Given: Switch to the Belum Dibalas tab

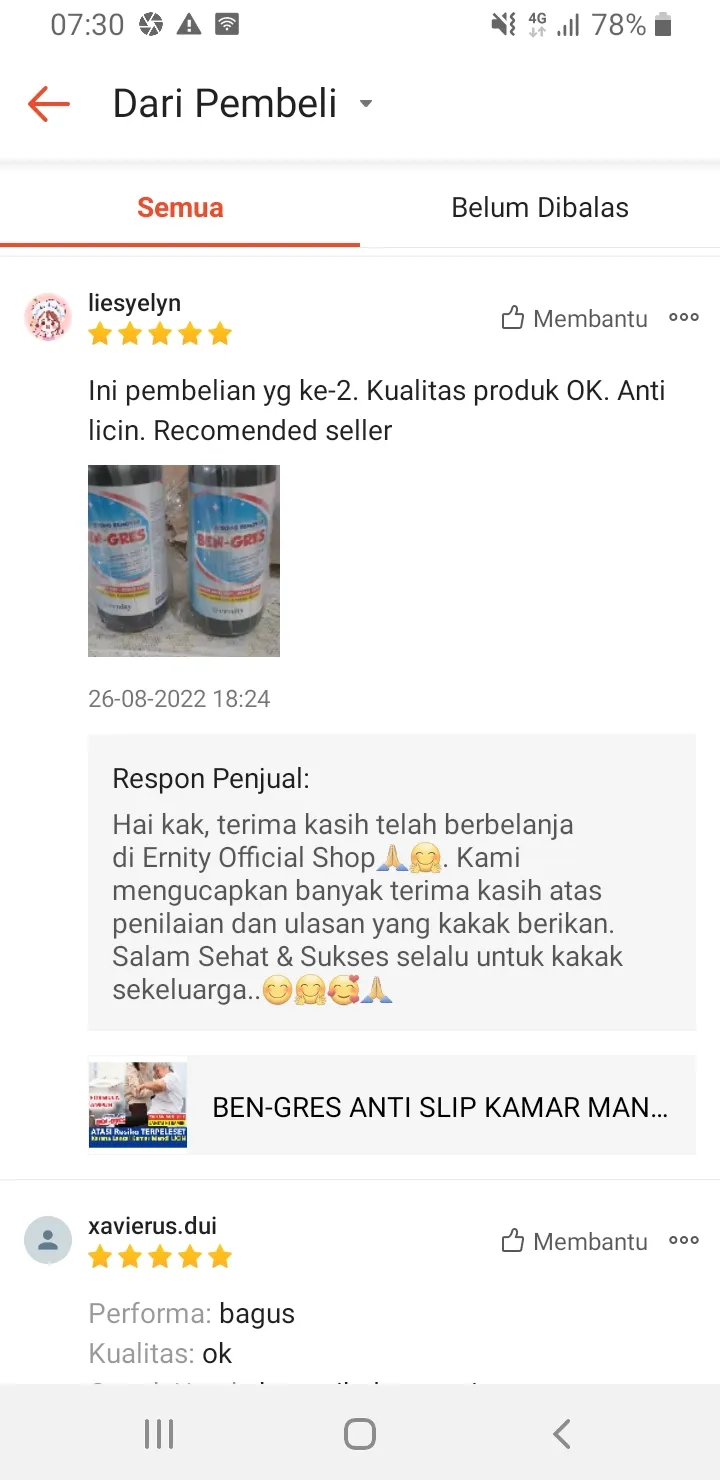Looking at the screenshot, I should point(540,208).
